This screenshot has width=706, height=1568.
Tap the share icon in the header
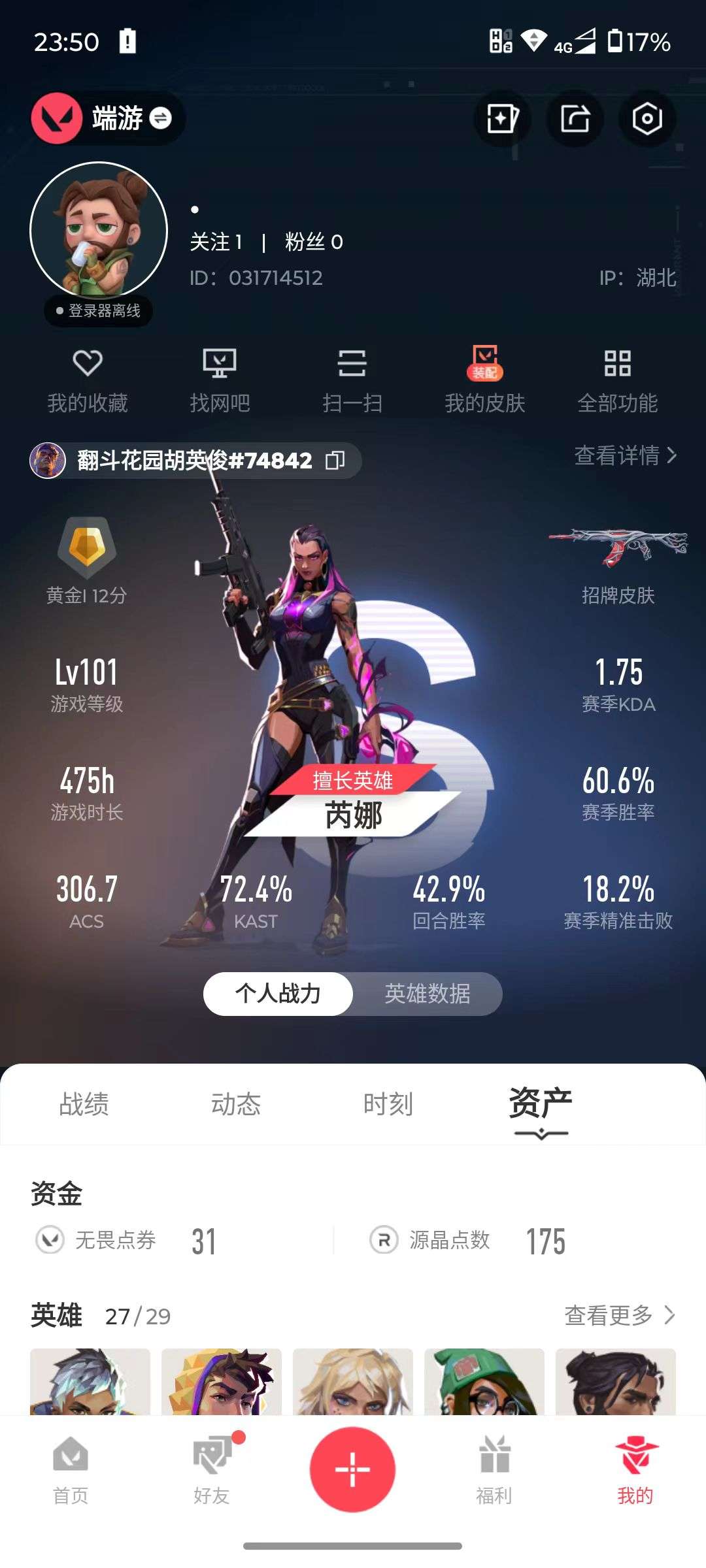point(575,118)
